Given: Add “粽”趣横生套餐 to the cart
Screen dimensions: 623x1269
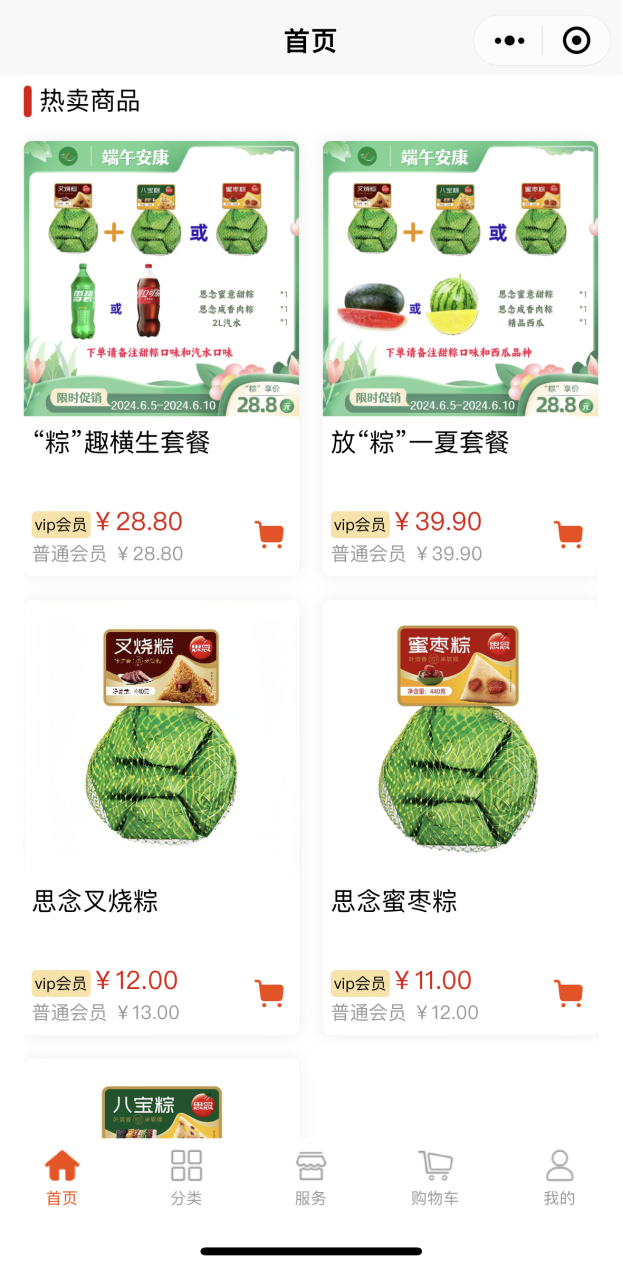Looking at the screenshot, I should pos(270,535).
